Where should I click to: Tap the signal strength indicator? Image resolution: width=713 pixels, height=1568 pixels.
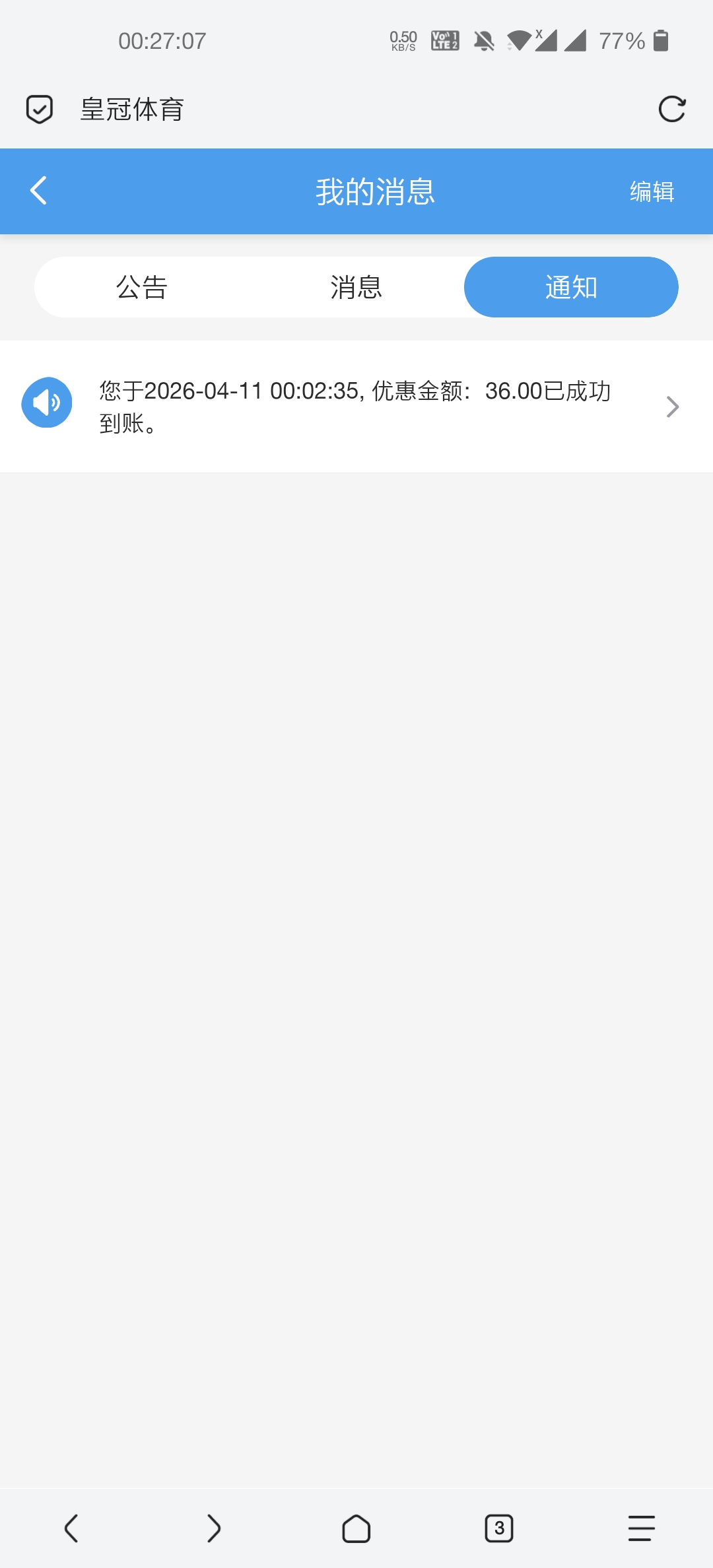[x=576, y=41]
